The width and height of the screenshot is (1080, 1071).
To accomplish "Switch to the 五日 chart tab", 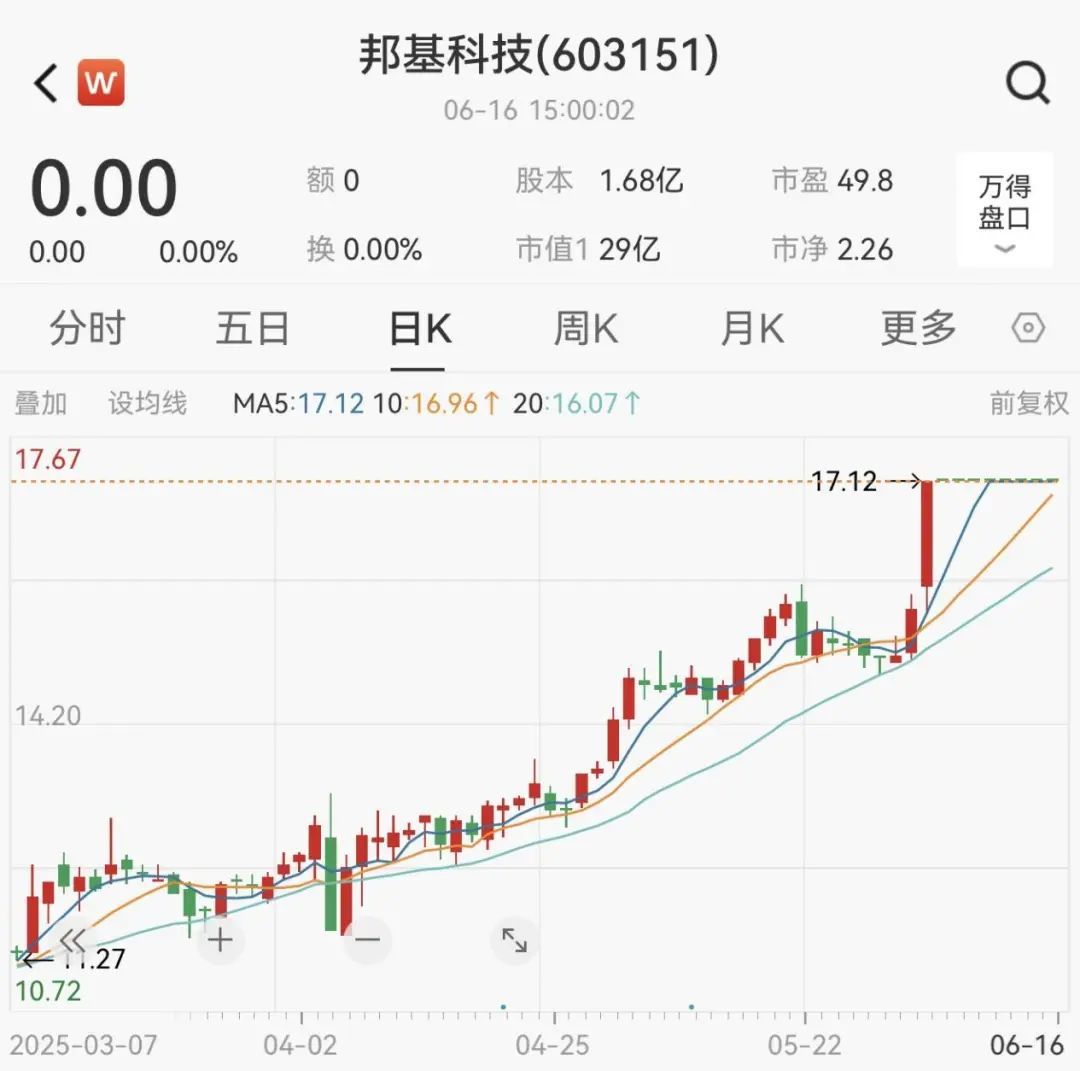I will (x=253, y=328).
